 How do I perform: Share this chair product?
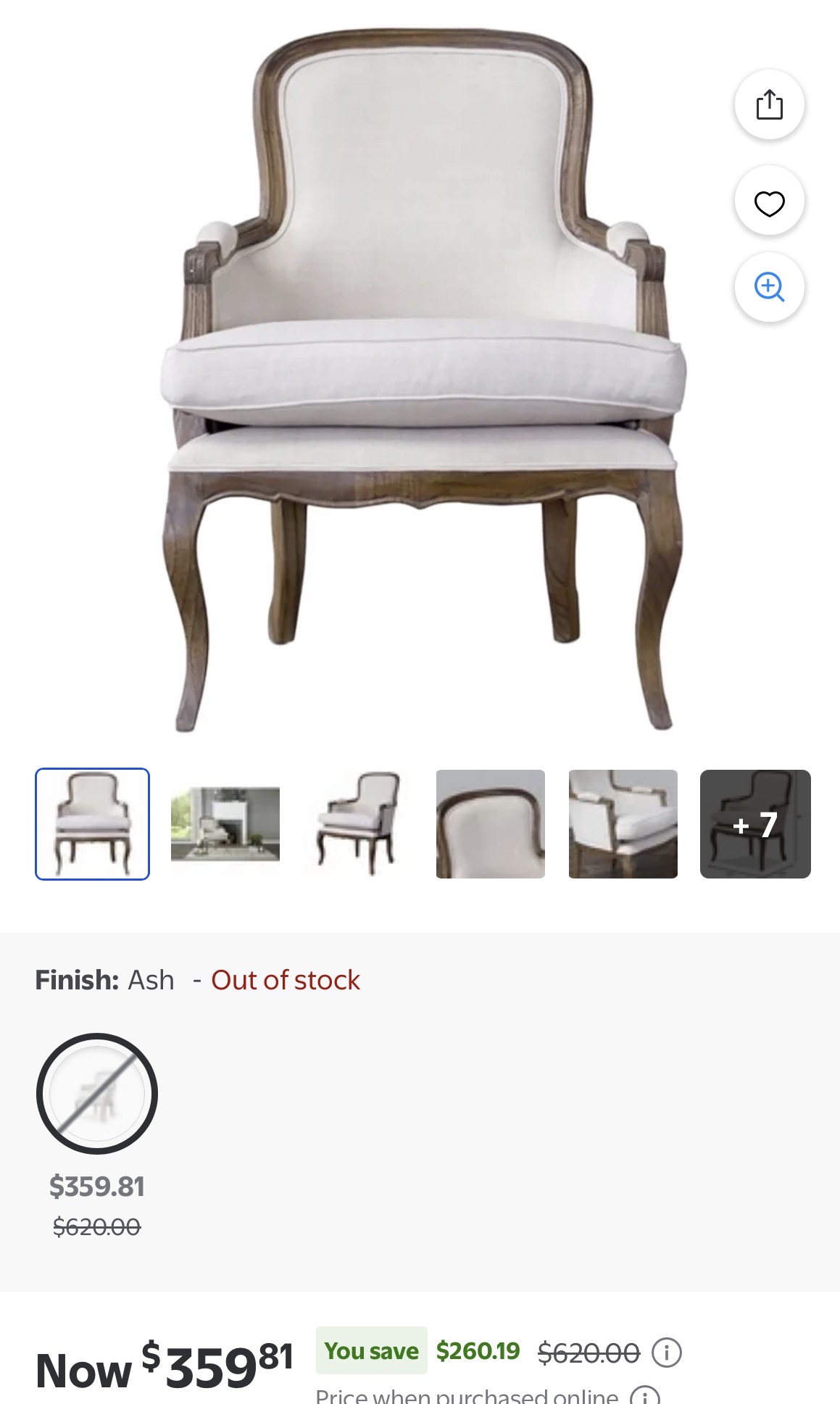[769, 104]
